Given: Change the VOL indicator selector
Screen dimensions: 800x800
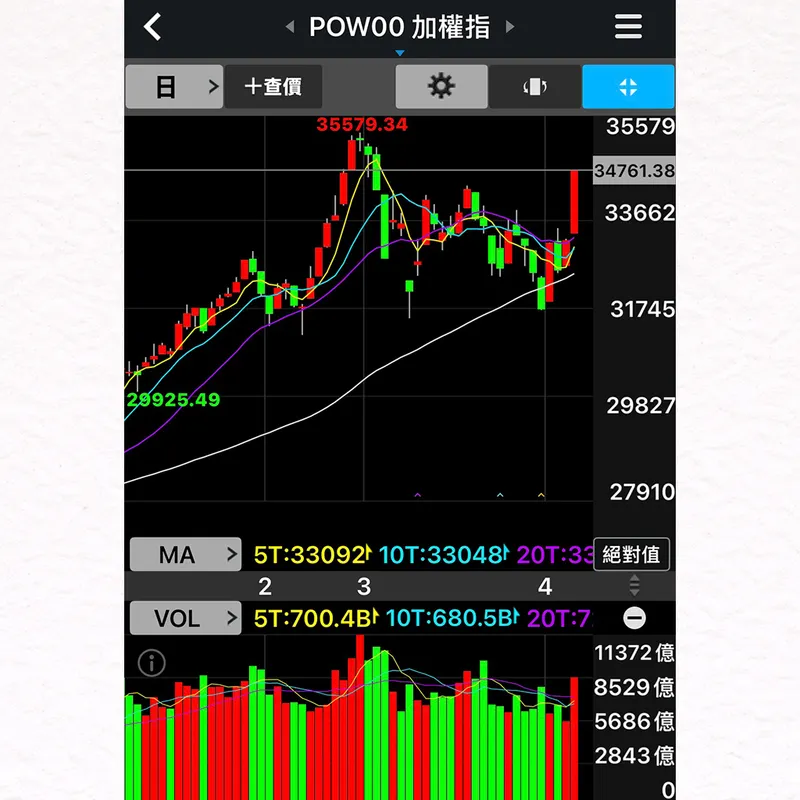Looking at the screenshot, I should [x=185, y=618].
